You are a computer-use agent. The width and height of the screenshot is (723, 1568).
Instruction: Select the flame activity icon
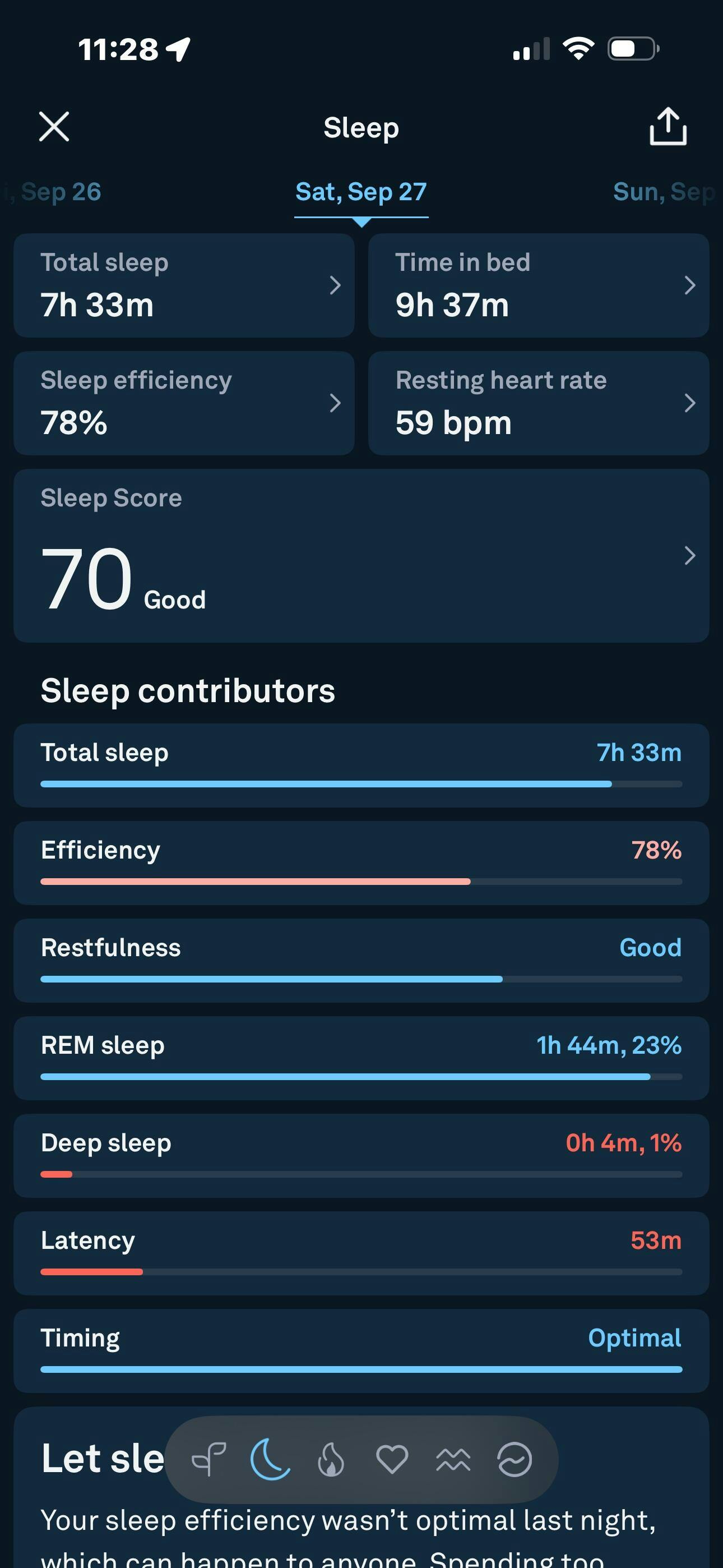(331, 1459)
